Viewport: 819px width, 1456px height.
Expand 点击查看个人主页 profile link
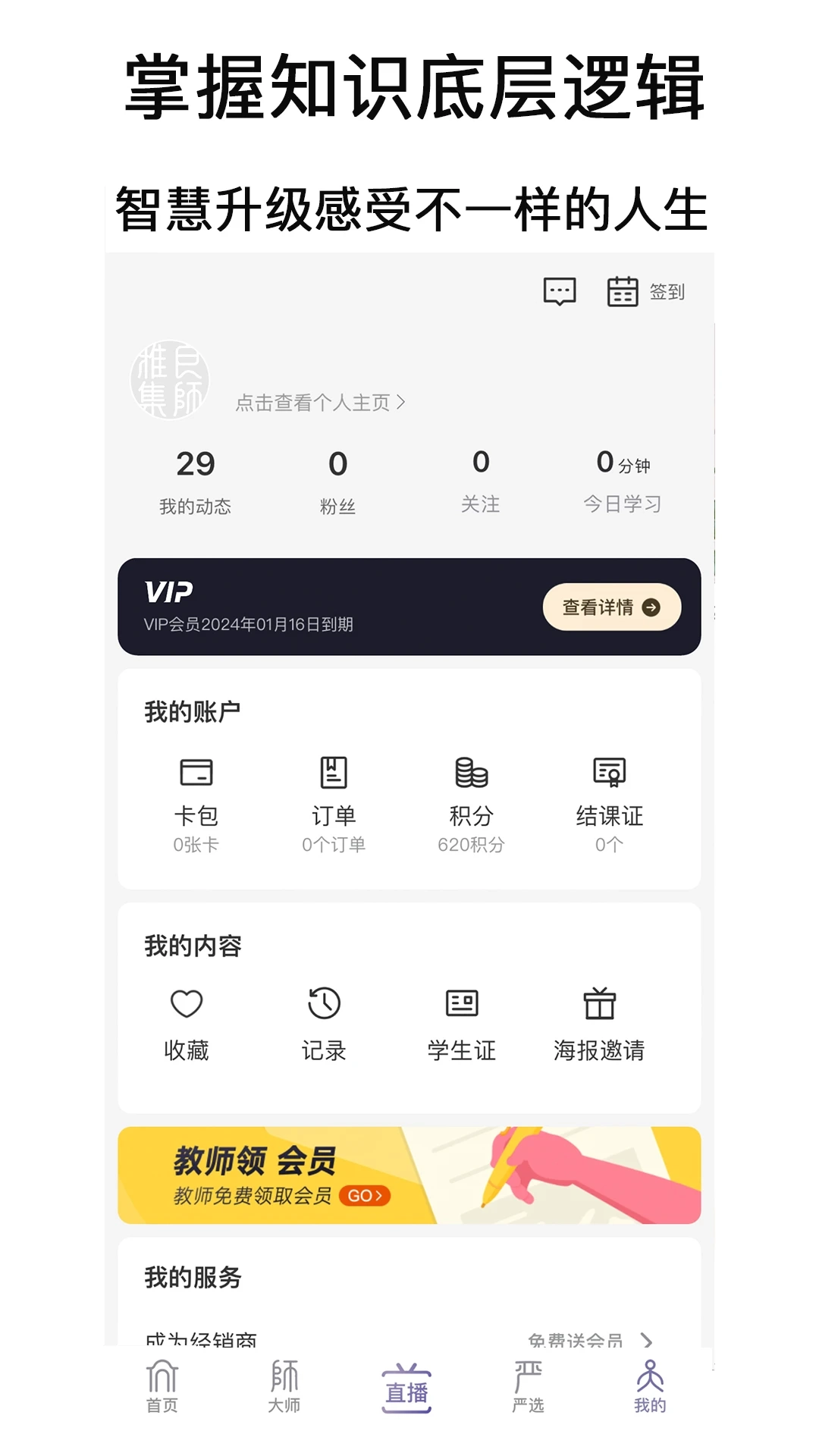point(319,403)
